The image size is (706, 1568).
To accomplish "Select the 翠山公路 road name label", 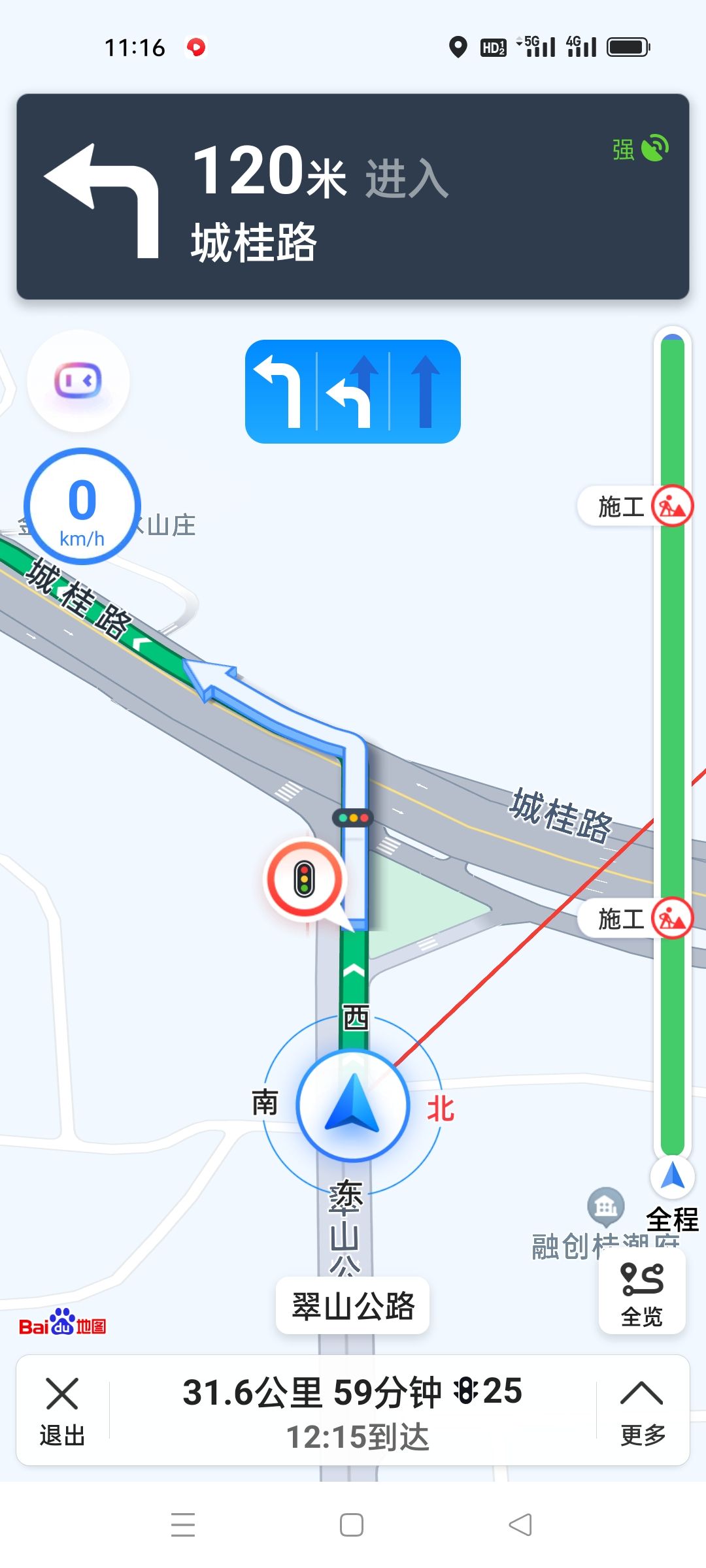I will click(352, 1305).
